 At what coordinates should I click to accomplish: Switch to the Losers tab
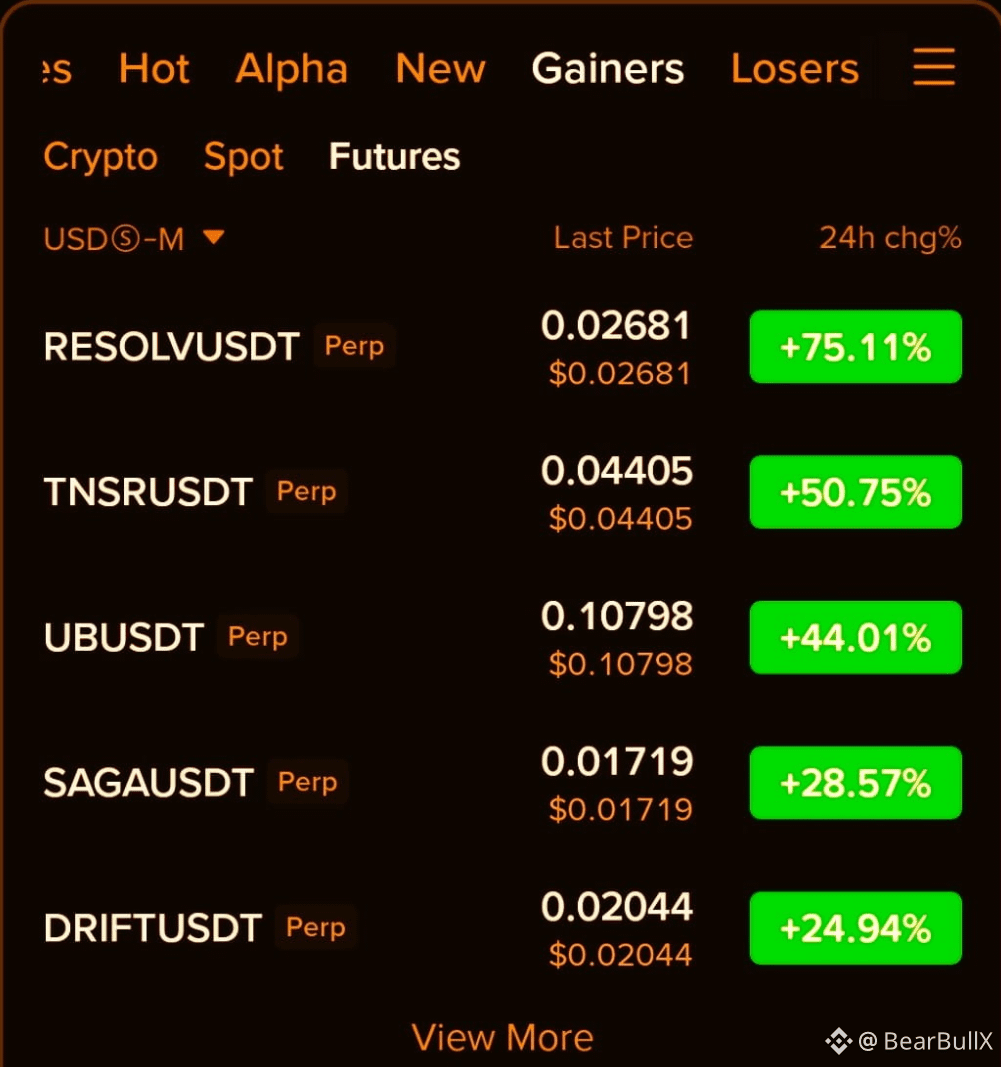coord(795,68)
